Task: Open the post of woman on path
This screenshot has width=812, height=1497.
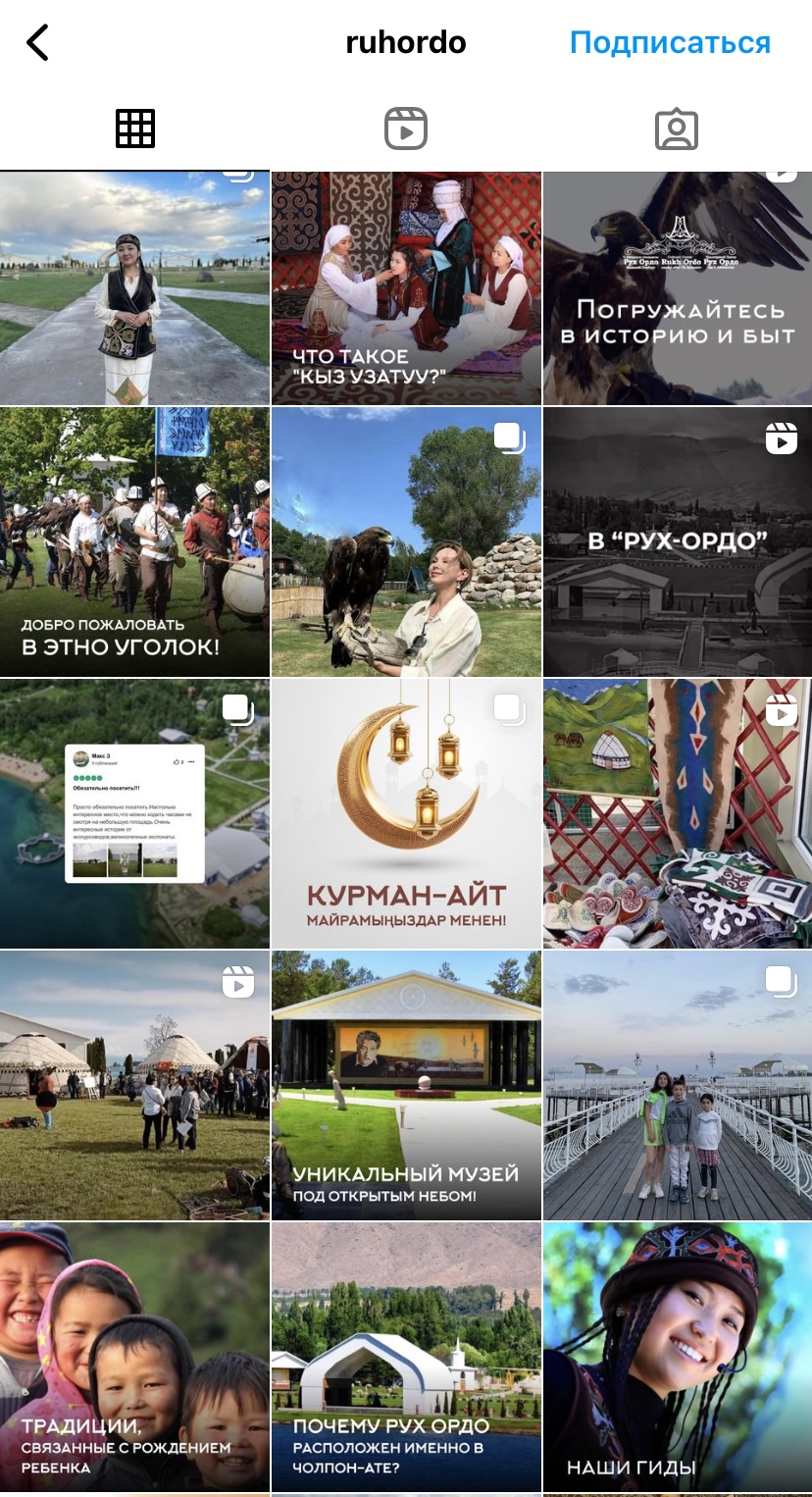Action: (134, 288)
